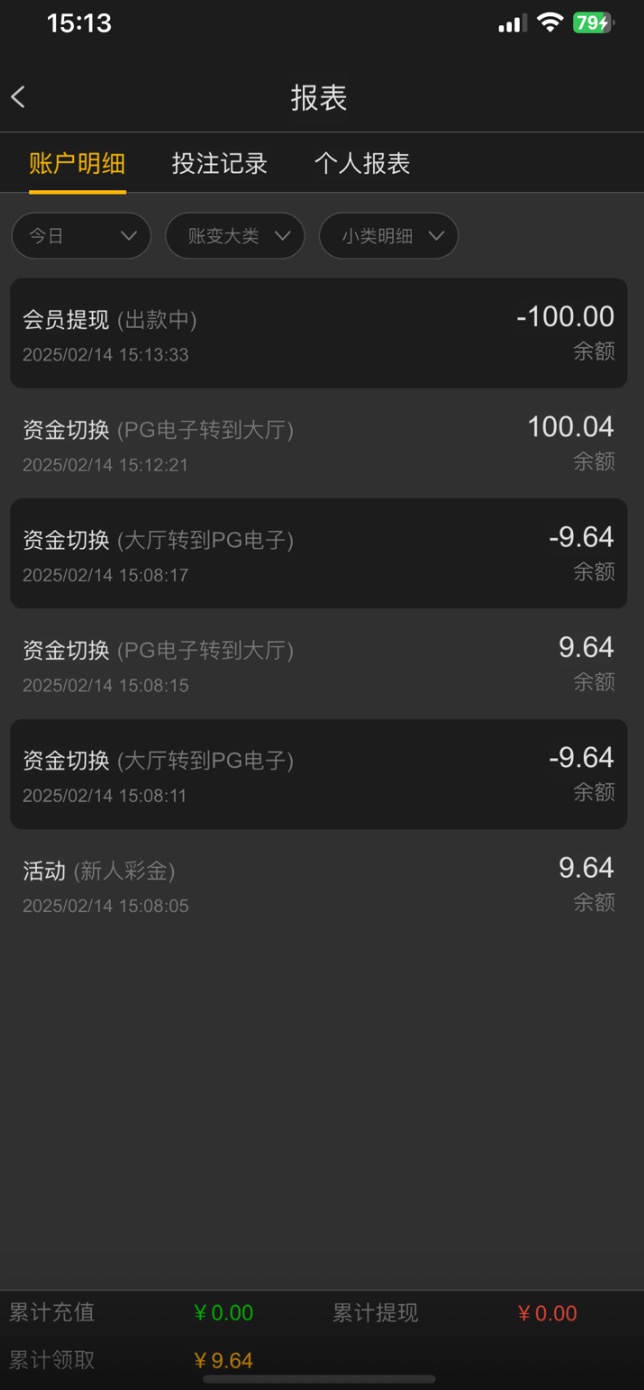Open the 个人报表 tab
Viewport: 644px width, 1390px height.
[x=362, y=164]
